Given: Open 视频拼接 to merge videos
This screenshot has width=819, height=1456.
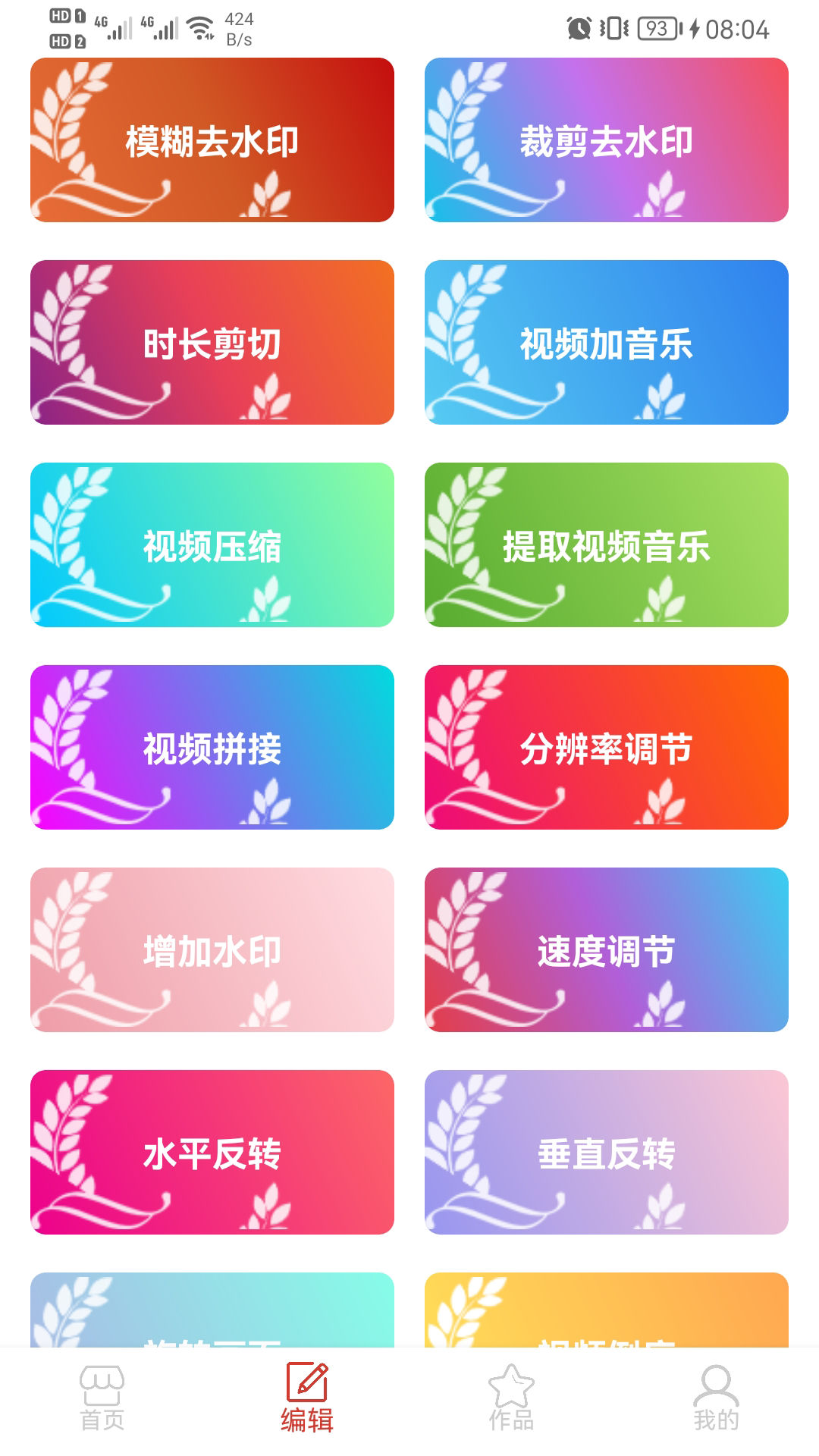Looking at the screenshot, I should point(212,748).
